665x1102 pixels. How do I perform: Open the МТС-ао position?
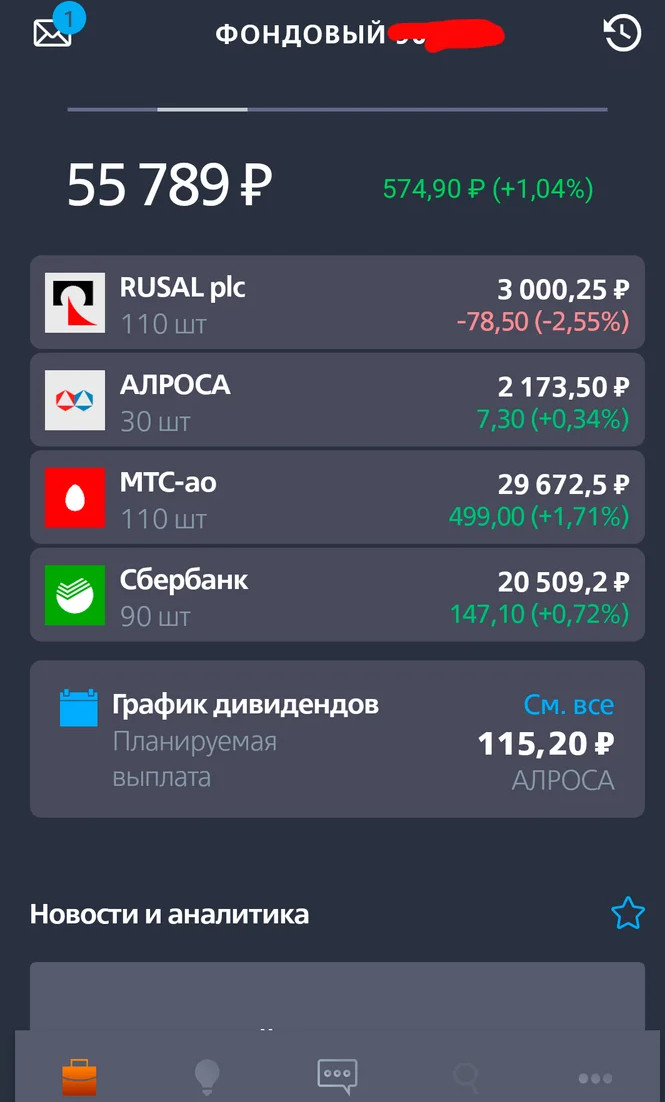(337, 497)
